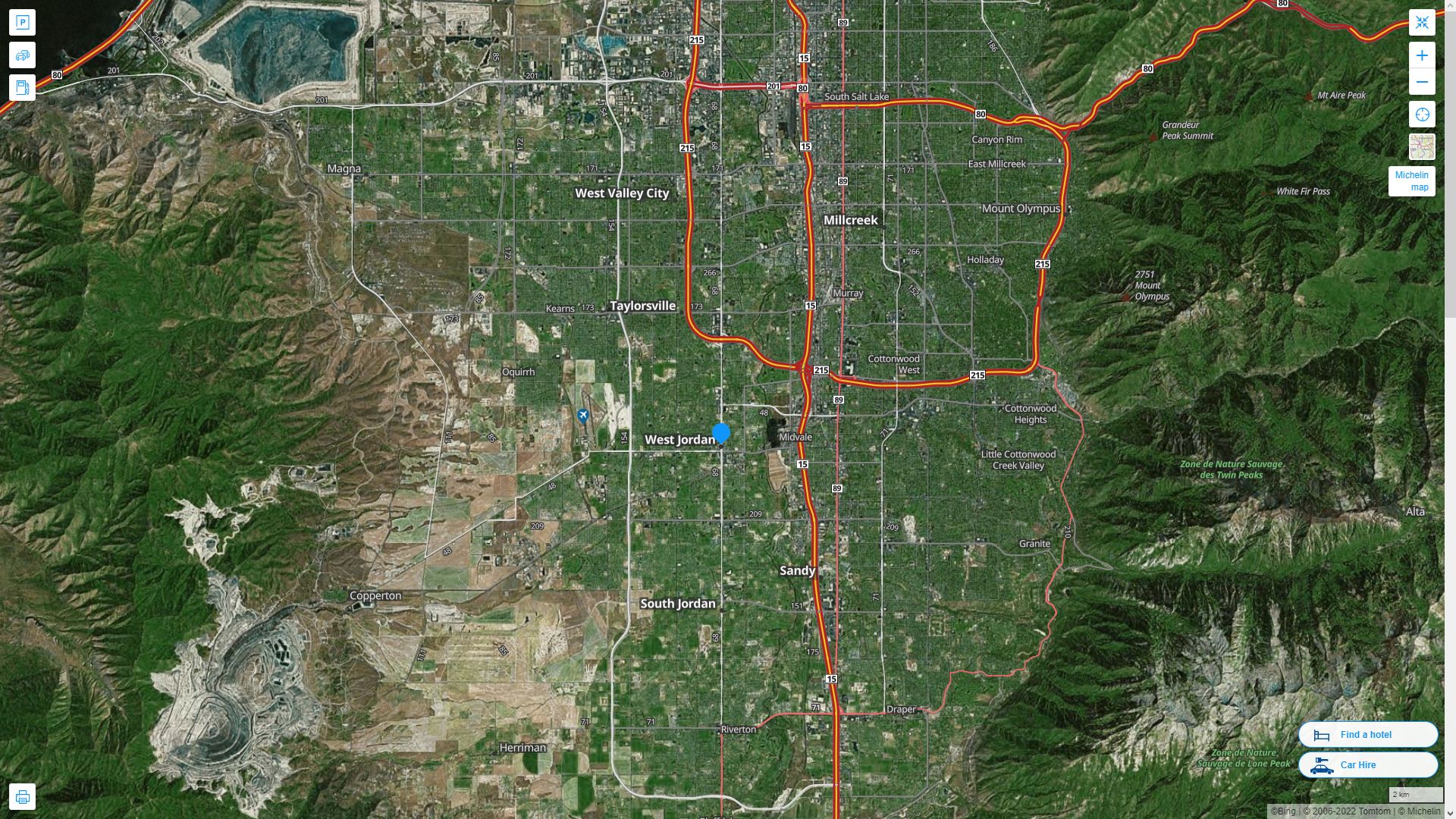Screen dimensions: 1456x819
Task: Zoom in with the plus button
Action: (x=1422, y=55)
